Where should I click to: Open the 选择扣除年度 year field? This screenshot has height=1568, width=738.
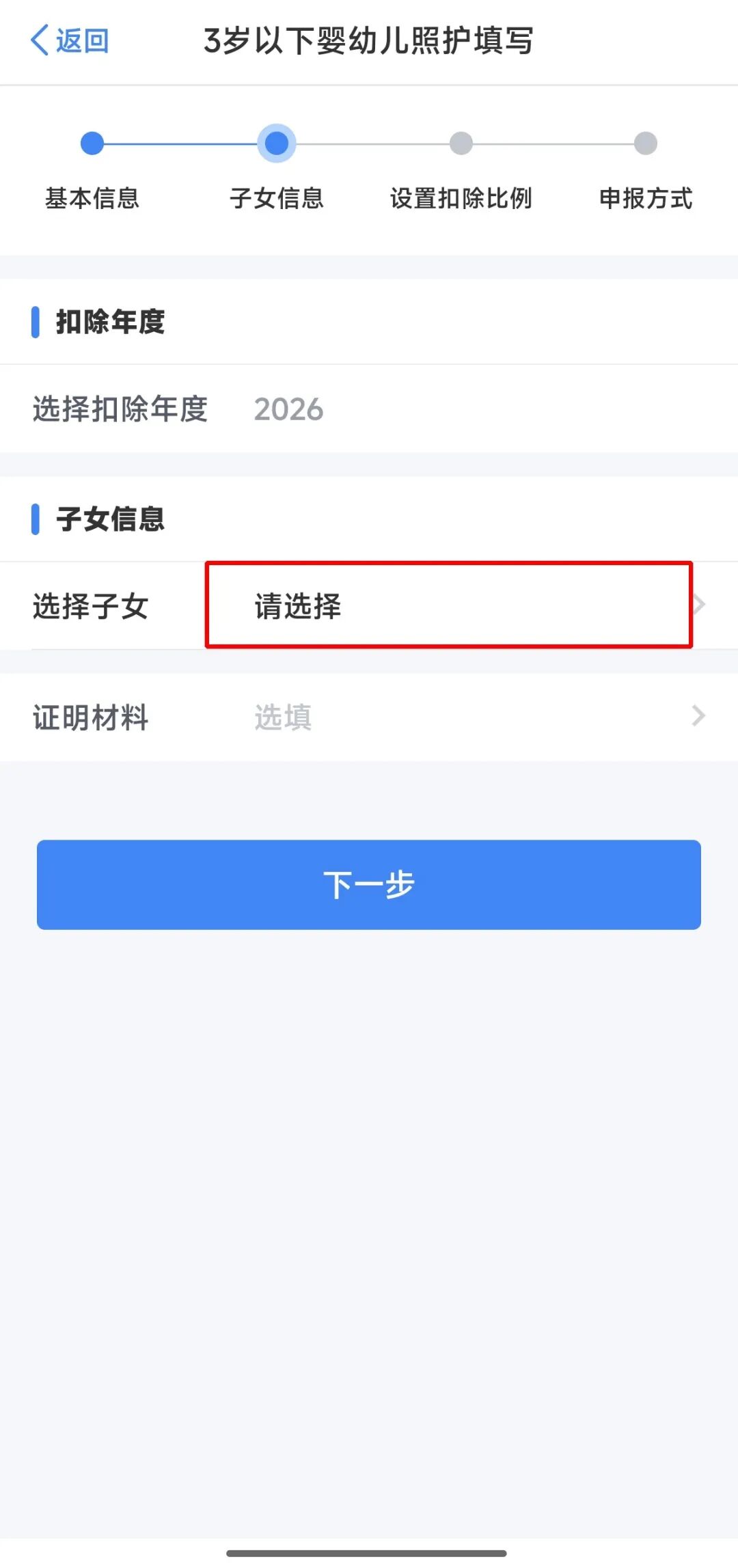tap(369, 409)
